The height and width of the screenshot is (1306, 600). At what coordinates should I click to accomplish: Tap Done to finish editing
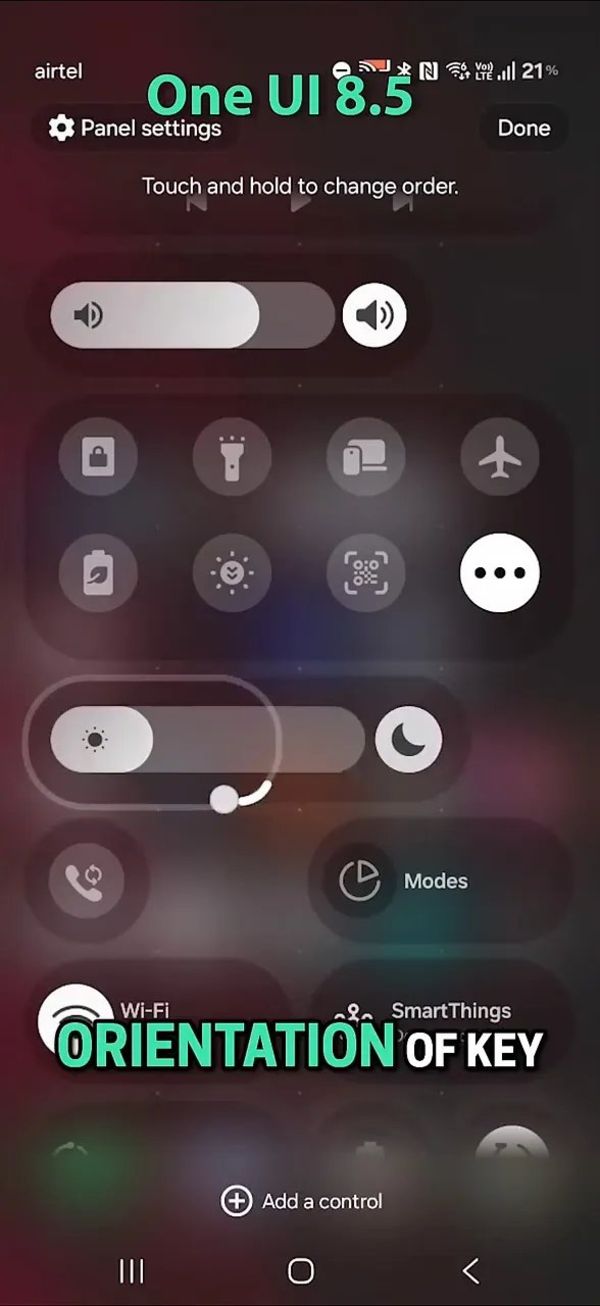(x=523, y=128)
